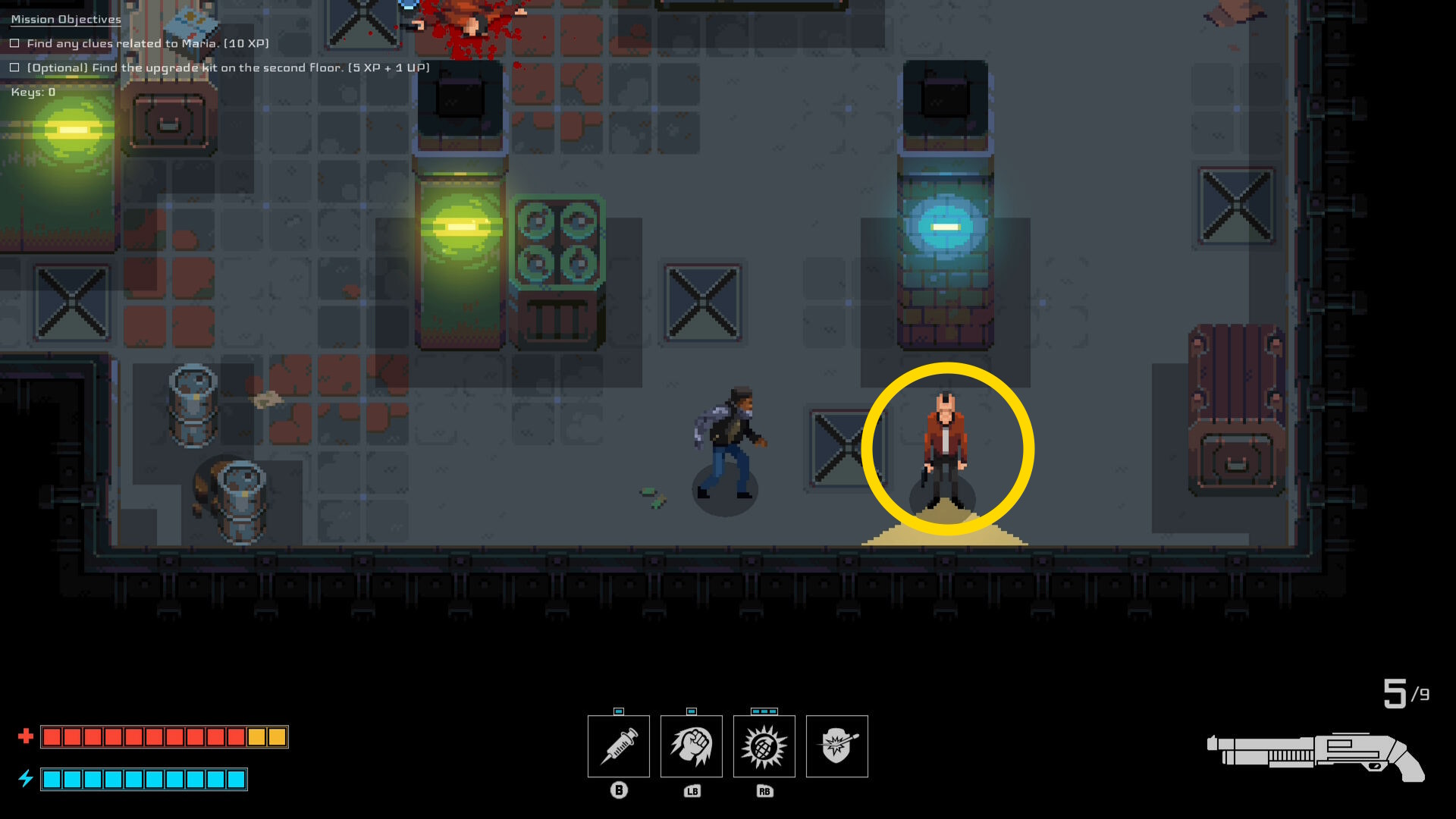Activate the shield ability slot

point(836,746)
